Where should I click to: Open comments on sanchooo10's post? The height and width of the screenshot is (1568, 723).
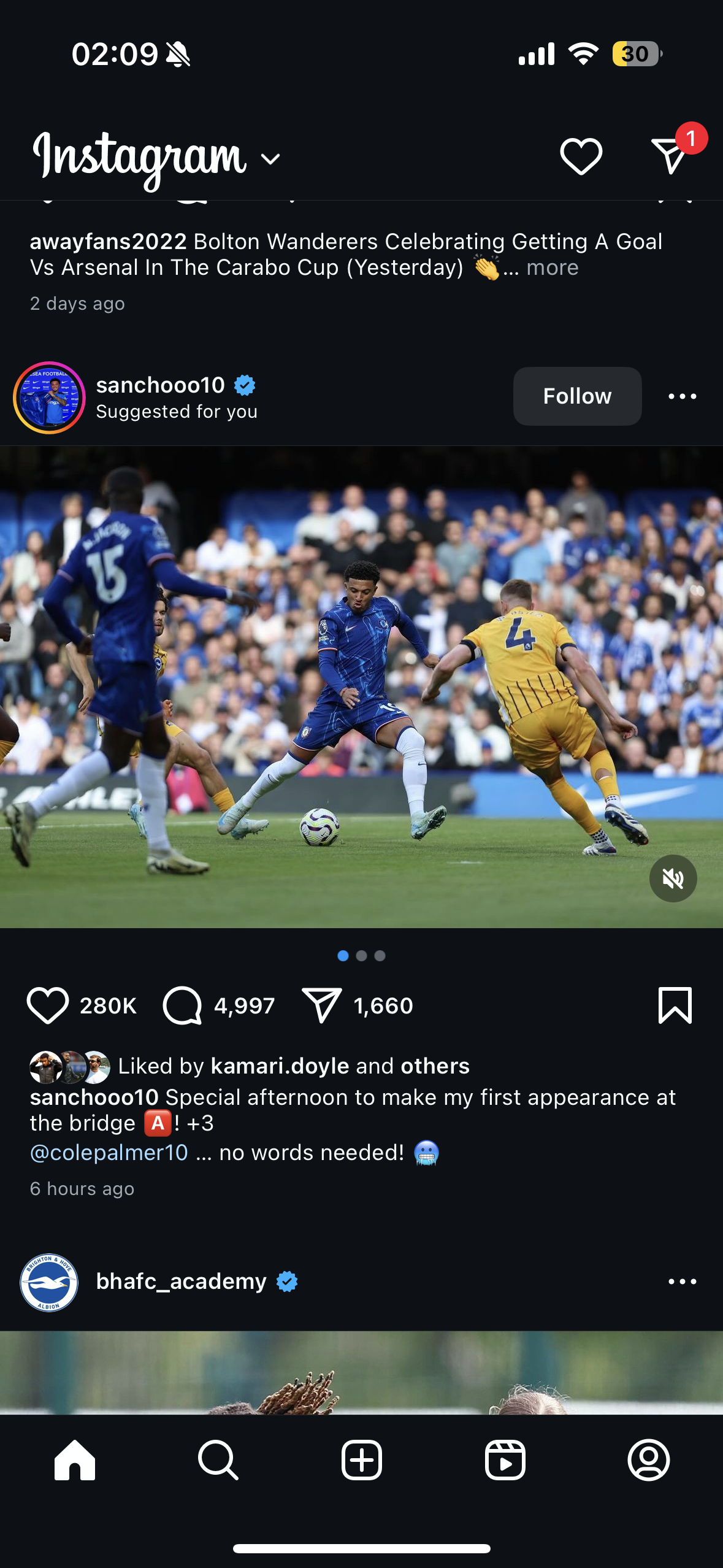pos(182,1005)
